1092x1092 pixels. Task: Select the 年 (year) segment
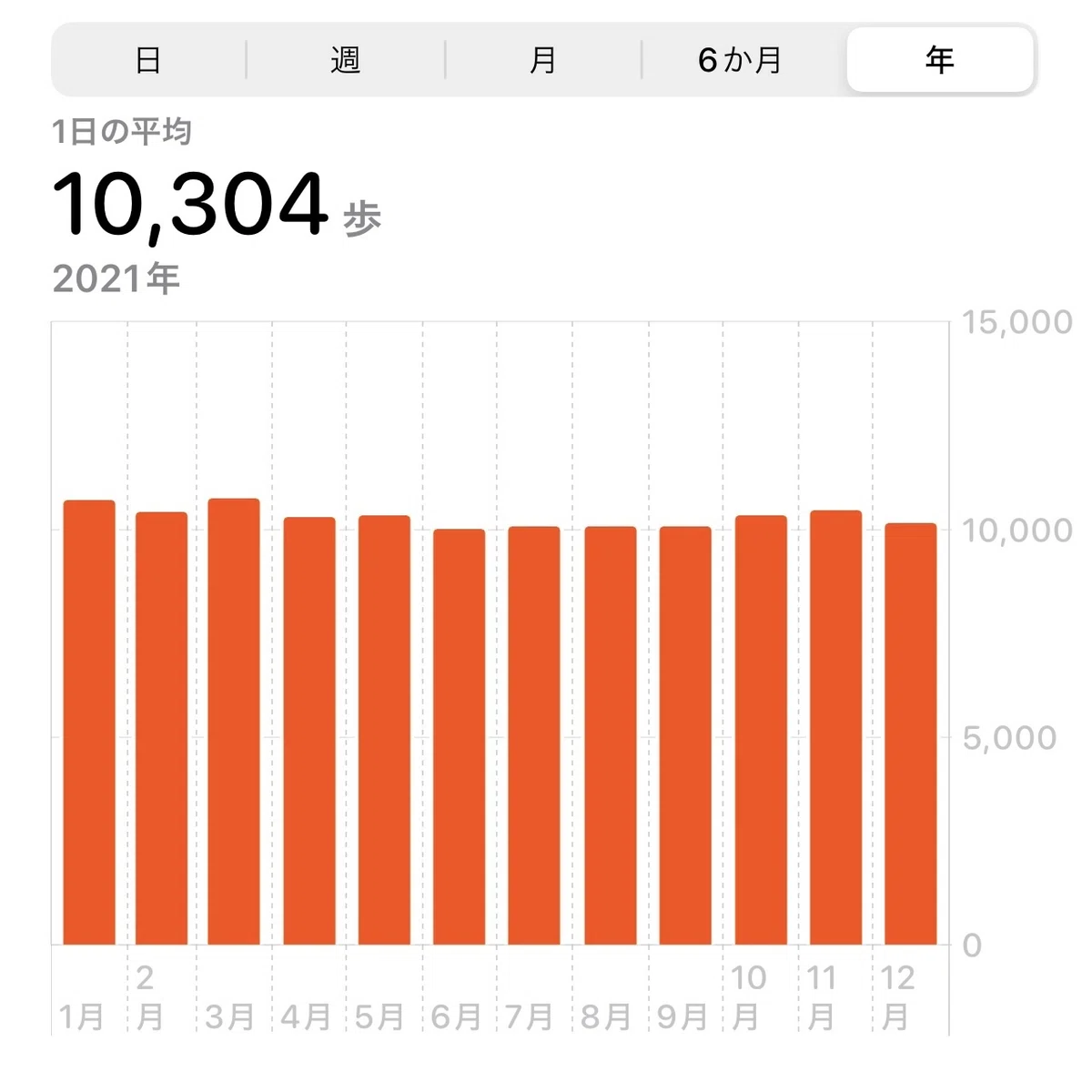(940, 60)
